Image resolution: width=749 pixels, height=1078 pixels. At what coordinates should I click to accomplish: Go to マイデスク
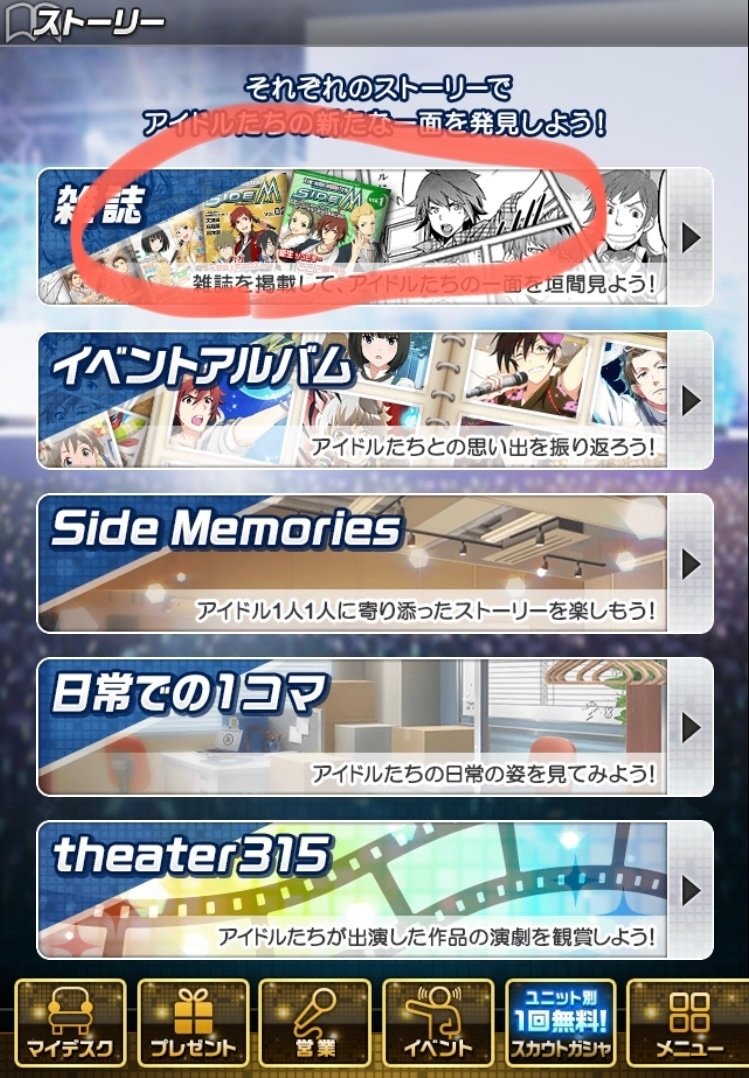pos(70,1022)
